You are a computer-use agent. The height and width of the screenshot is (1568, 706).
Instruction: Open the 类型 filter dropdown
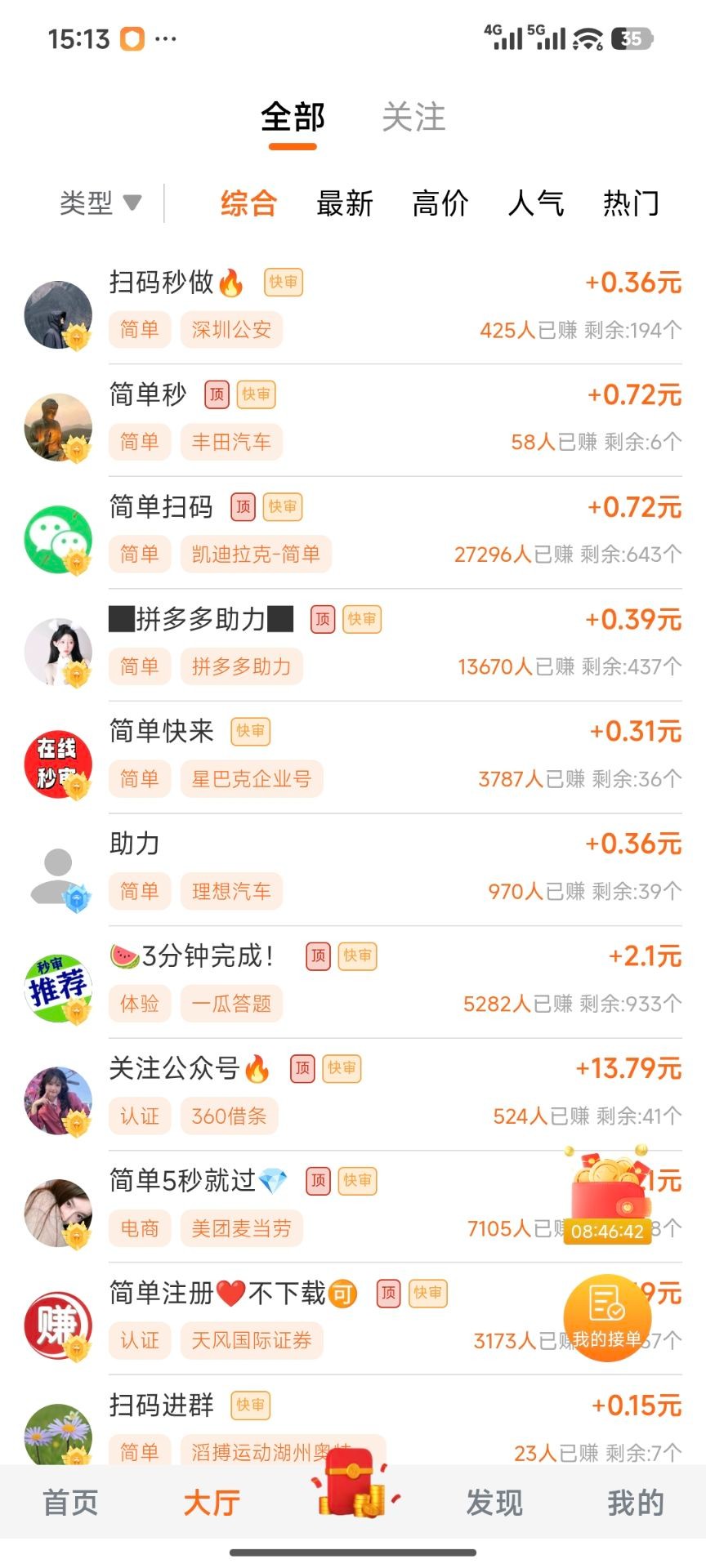point(98,204)
